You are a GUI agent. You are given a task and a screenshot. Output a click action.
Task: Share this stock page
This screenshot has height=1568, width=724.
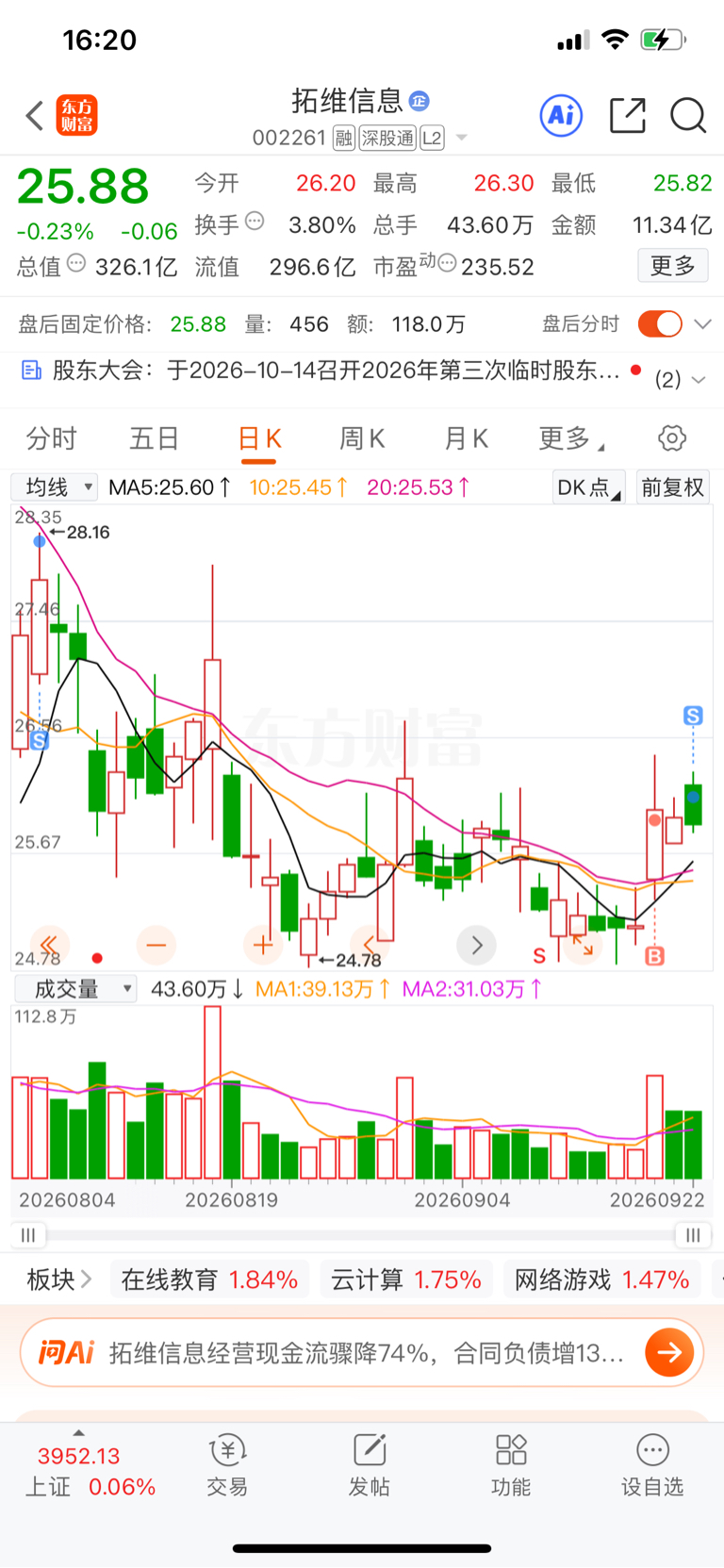point(628,116)
